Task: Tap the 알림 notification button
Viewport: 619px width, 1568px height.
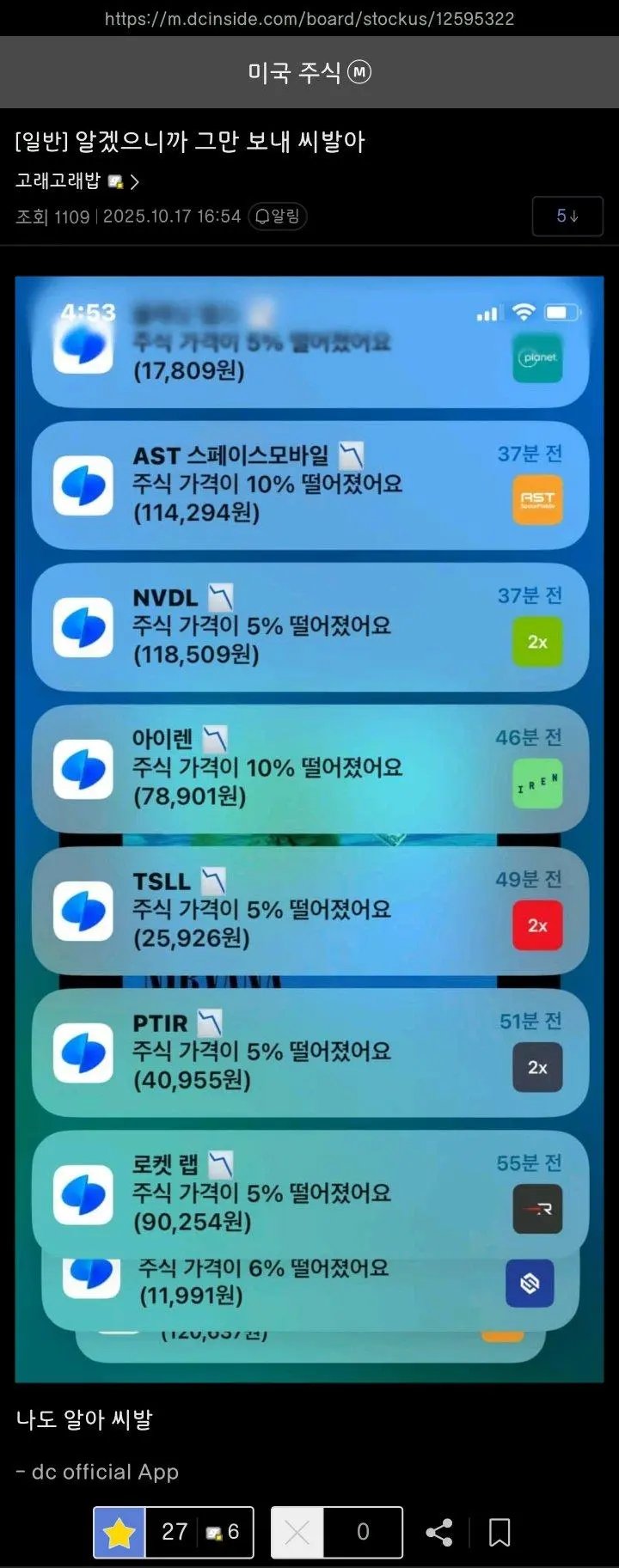Action: [278, 217]
